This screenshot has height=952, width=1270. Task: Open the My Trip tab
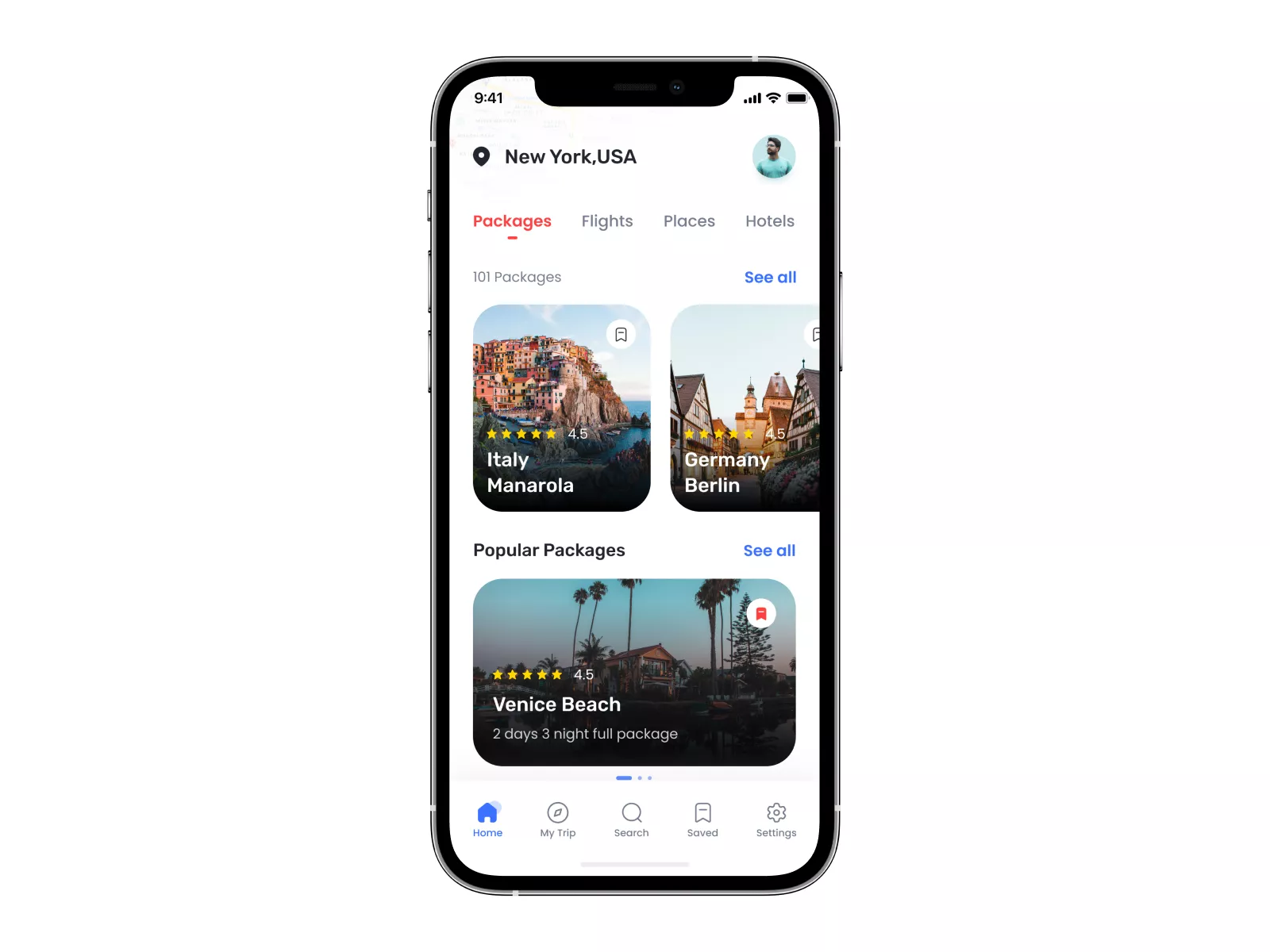point(557,820)
